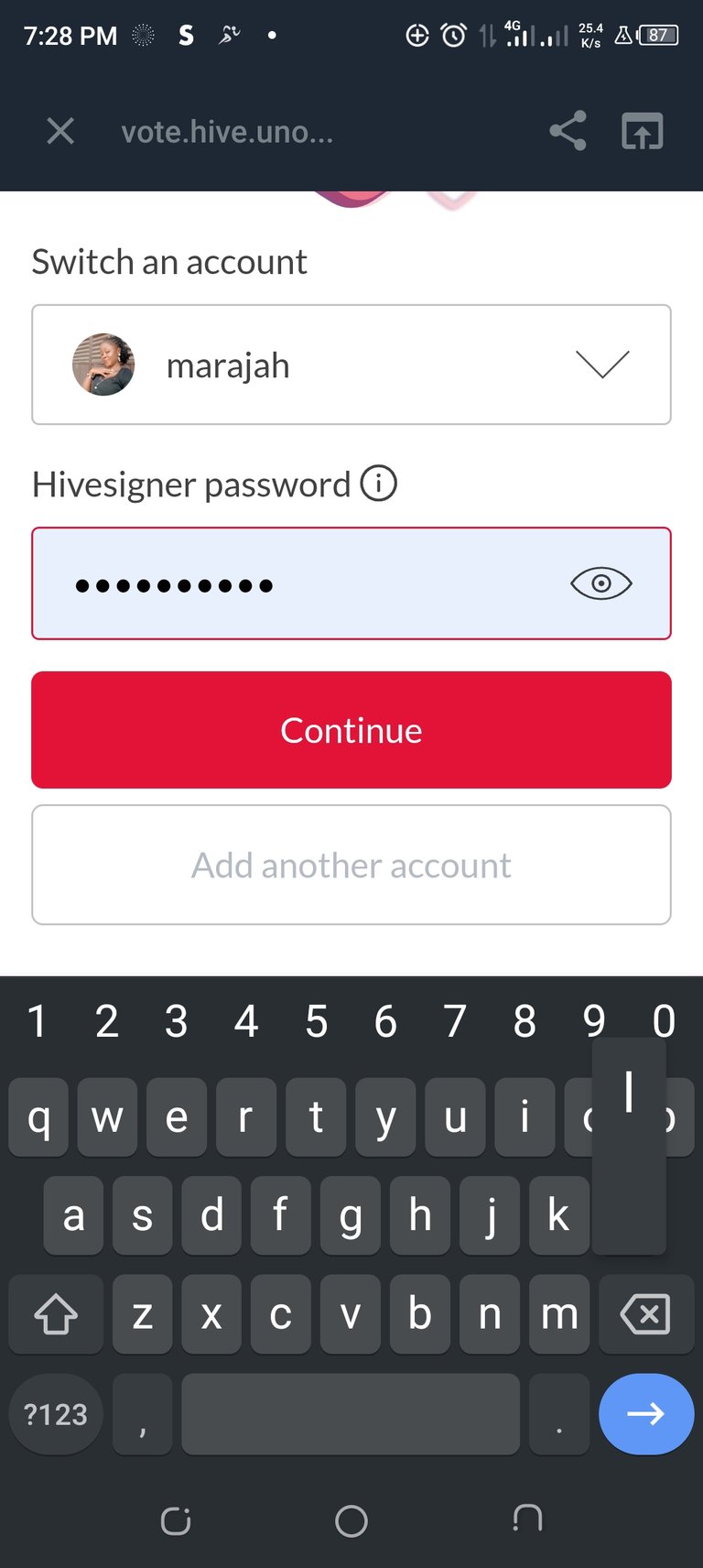Show Hivesigner password info tooltip

(378, 483)
